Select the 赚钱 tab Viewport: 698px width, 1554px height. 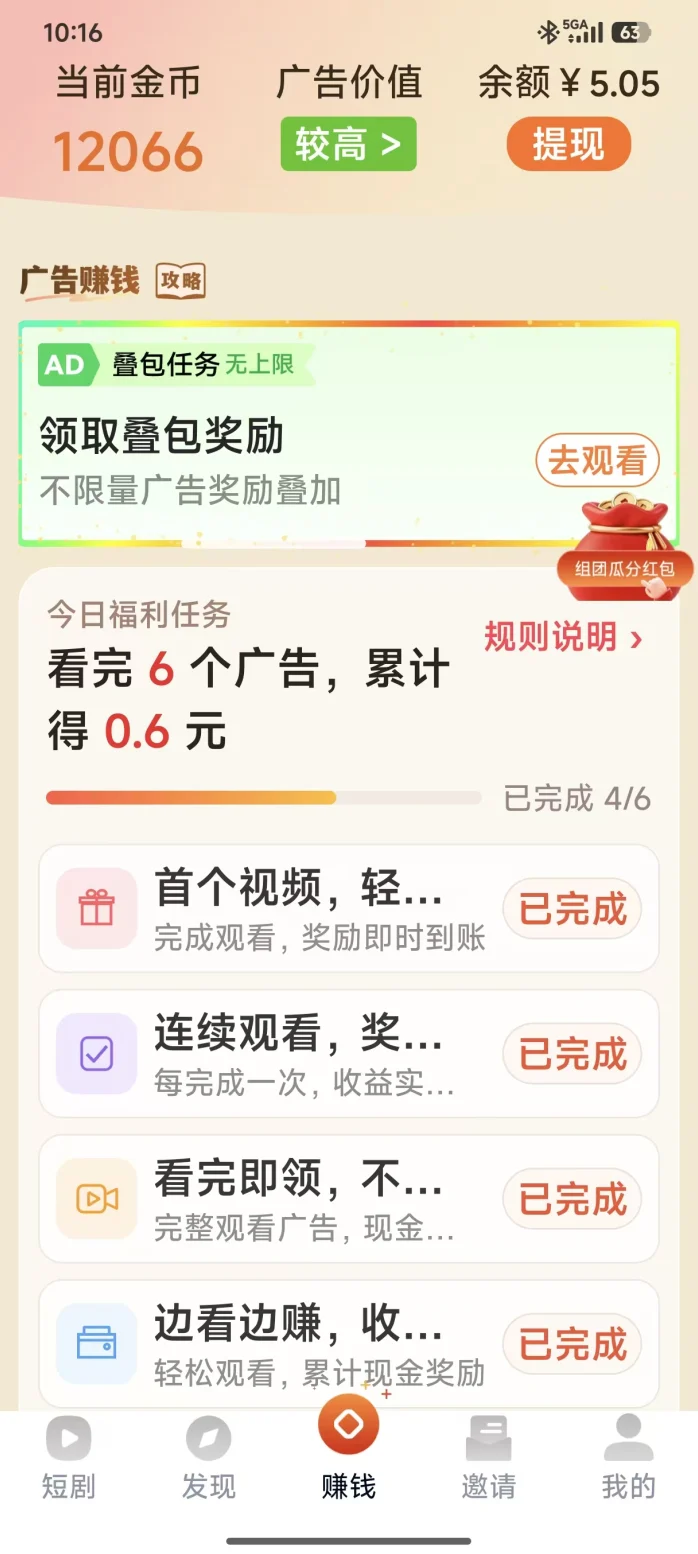(x=349, y=1448)
